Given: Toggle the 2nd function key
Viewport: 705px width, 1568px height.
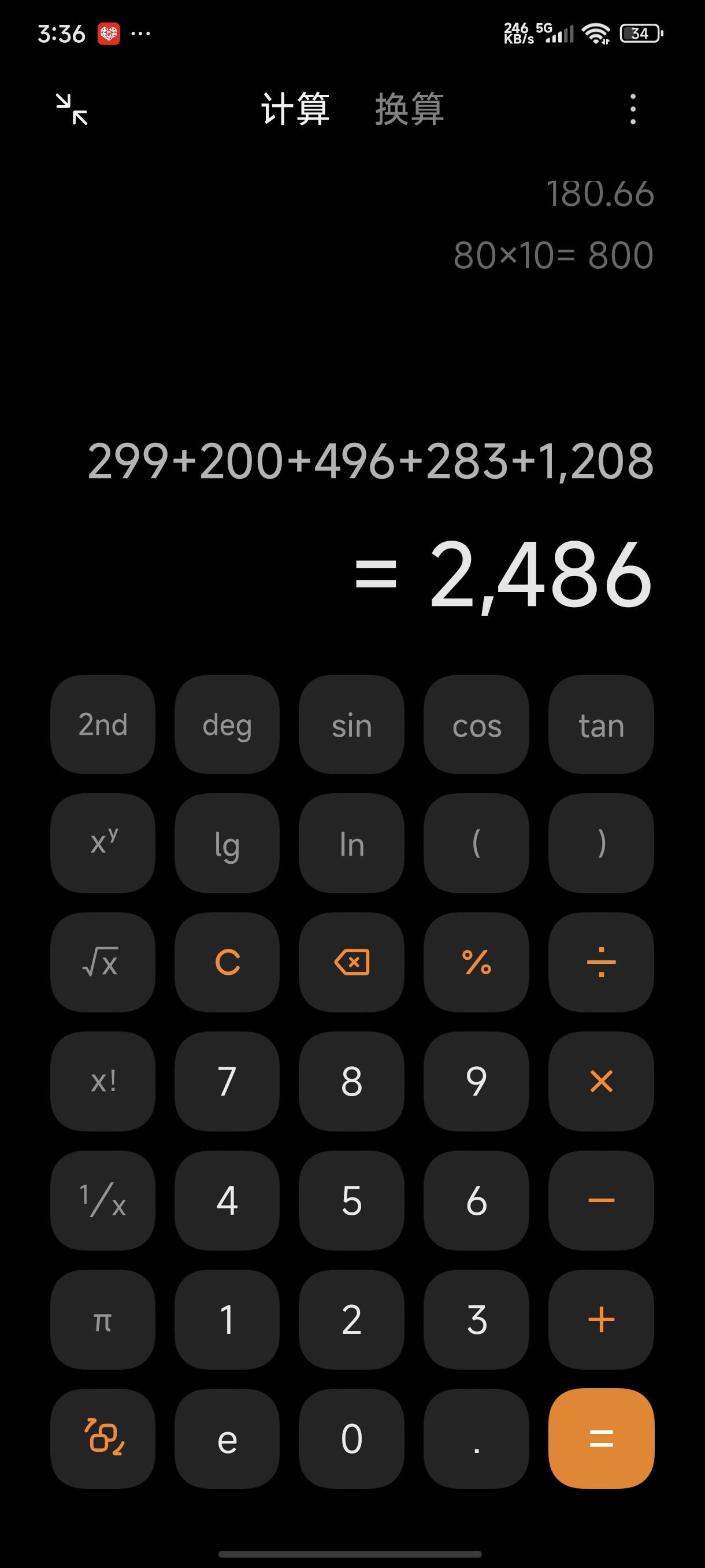Looking at the screenshot, I should click(103, 724).
